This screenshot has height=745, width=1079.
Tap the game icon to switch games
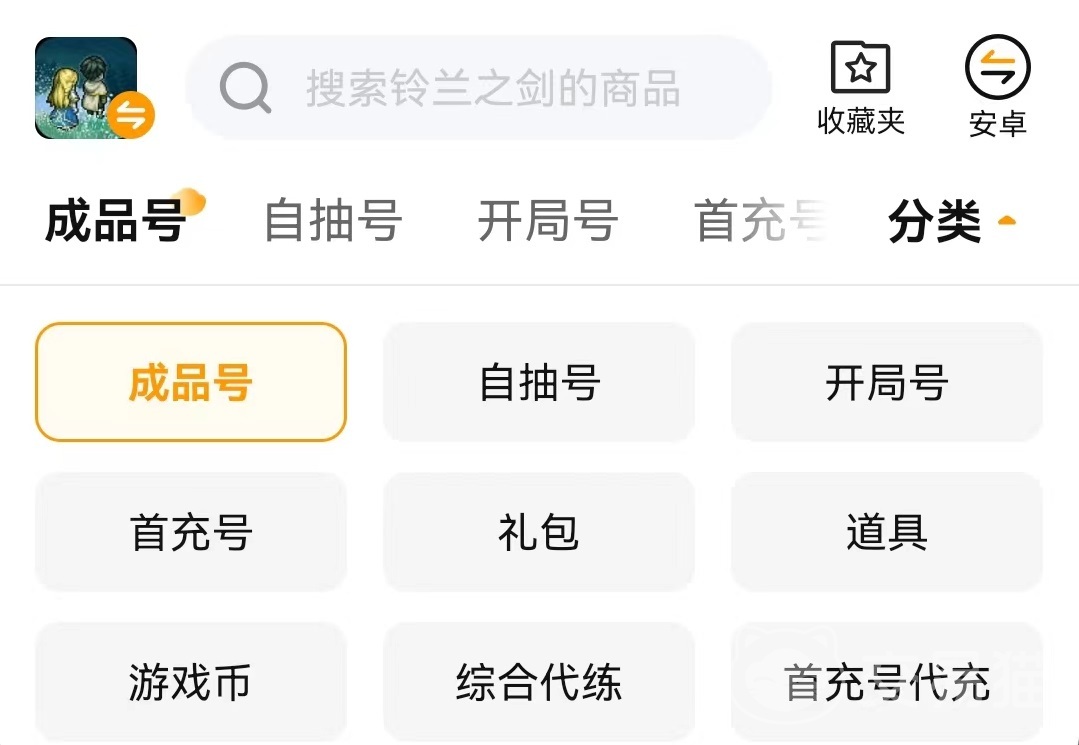[x=88, y=88]
